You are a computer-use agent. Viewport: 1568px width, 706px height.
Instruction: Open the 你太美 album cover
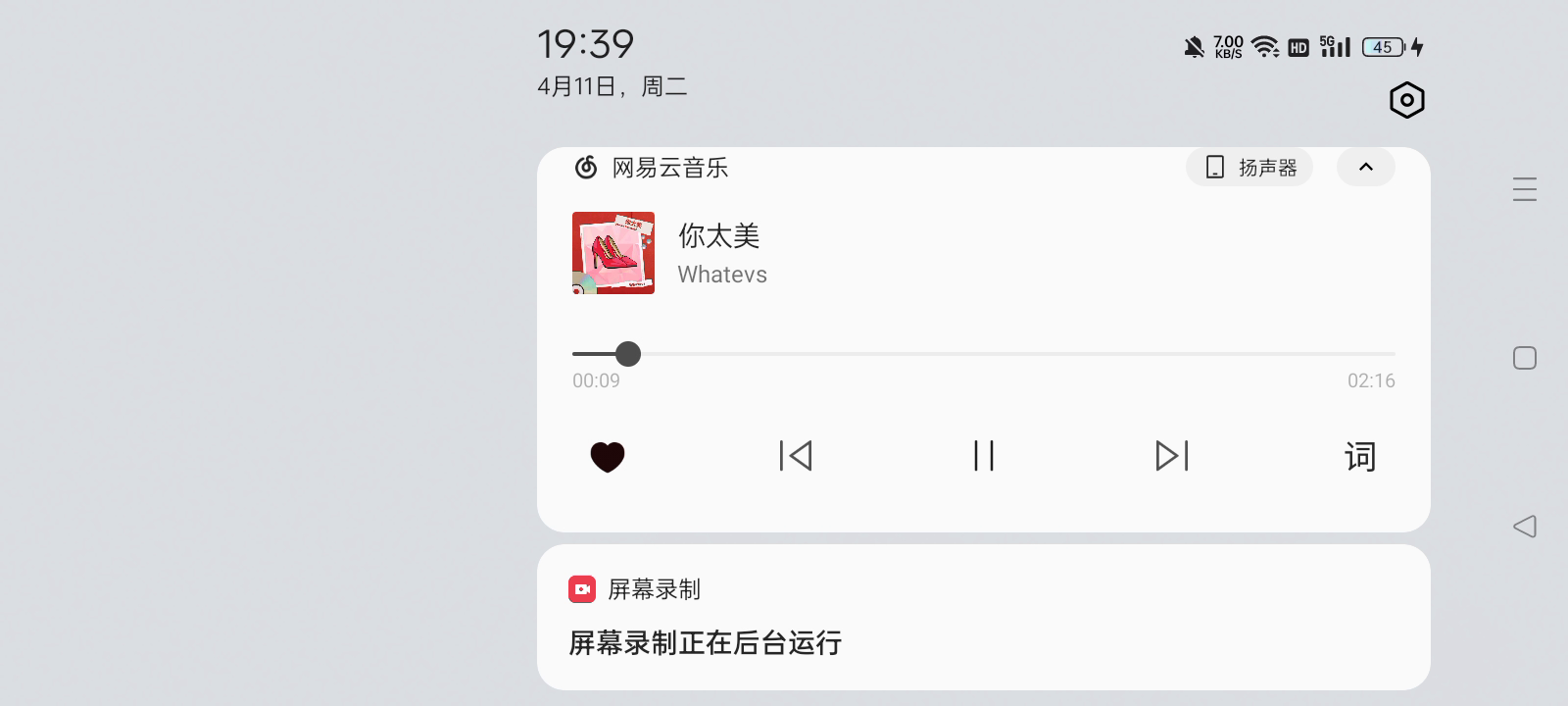(613, 253)
